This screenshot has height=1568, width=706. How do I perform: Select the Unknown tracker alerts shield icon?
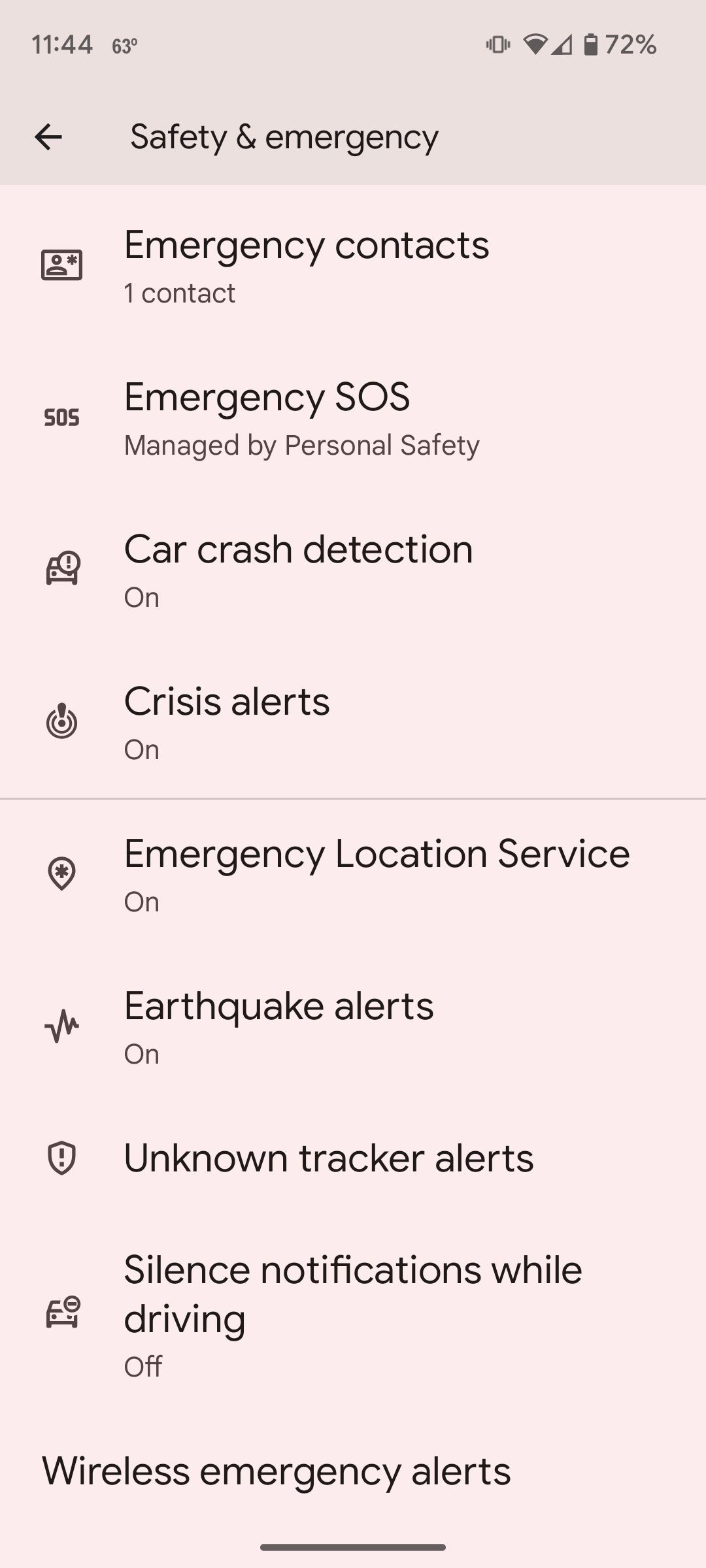[x=61, y=1156]
